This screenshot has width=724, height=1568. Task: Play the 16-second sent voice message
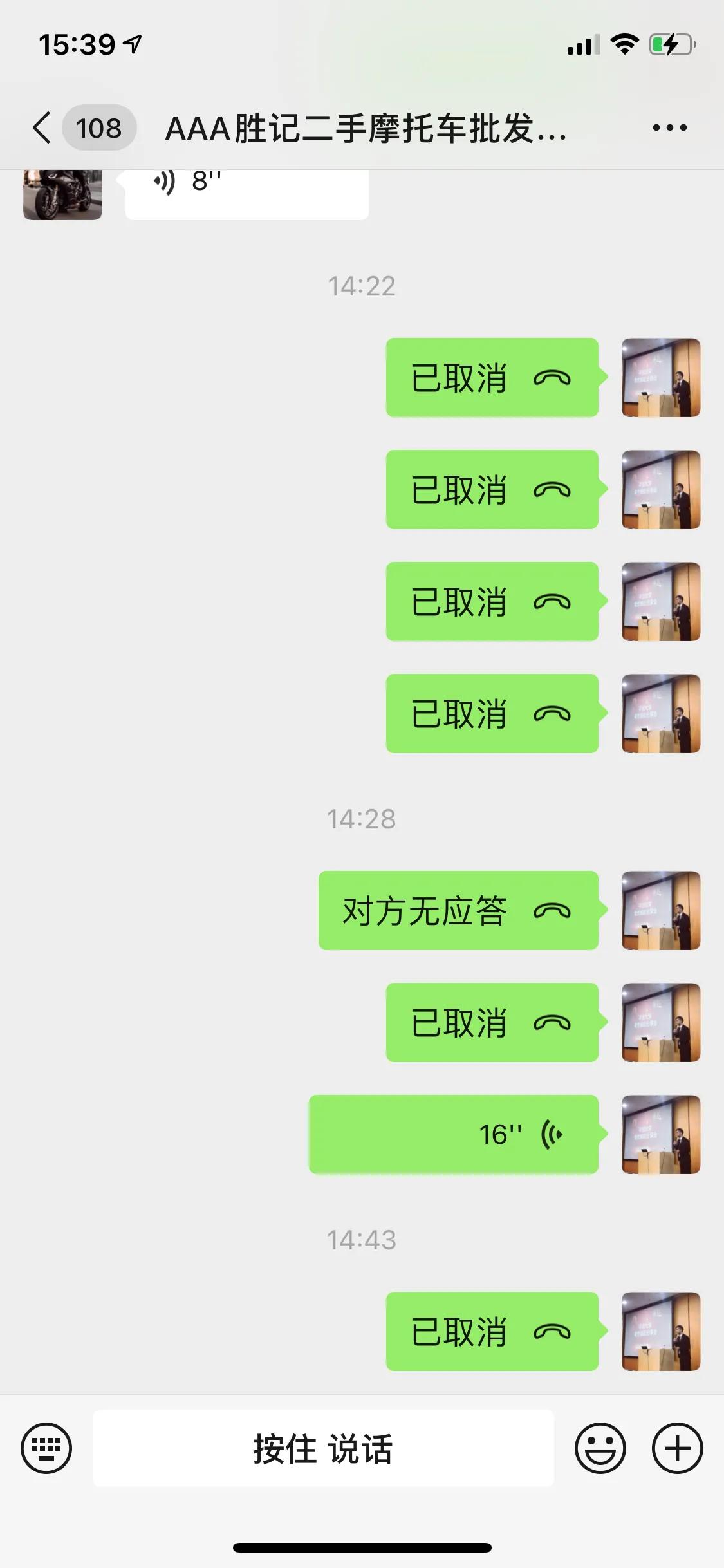point(454,1134)
